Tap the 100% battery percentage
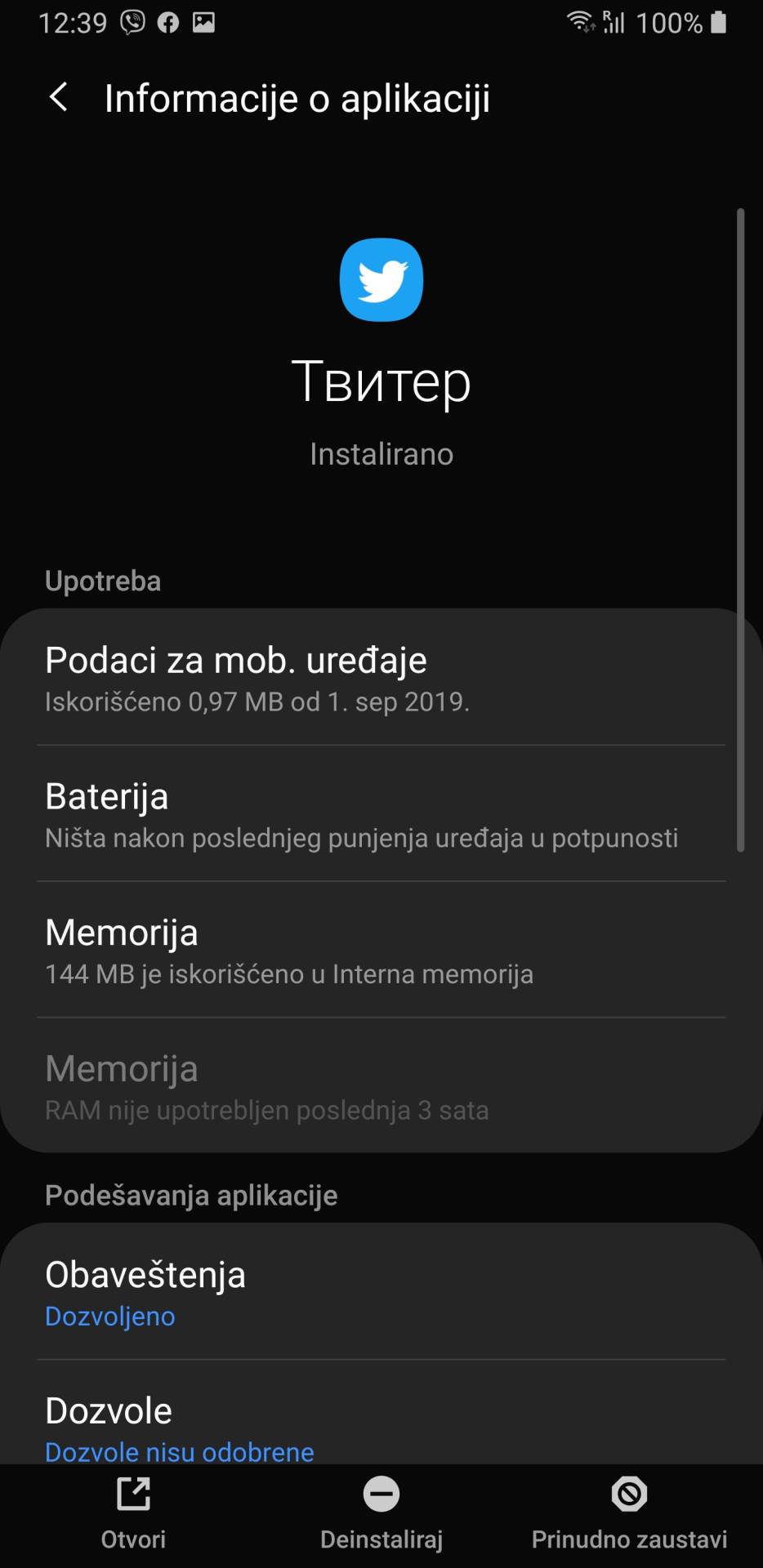 click(672, 22)
